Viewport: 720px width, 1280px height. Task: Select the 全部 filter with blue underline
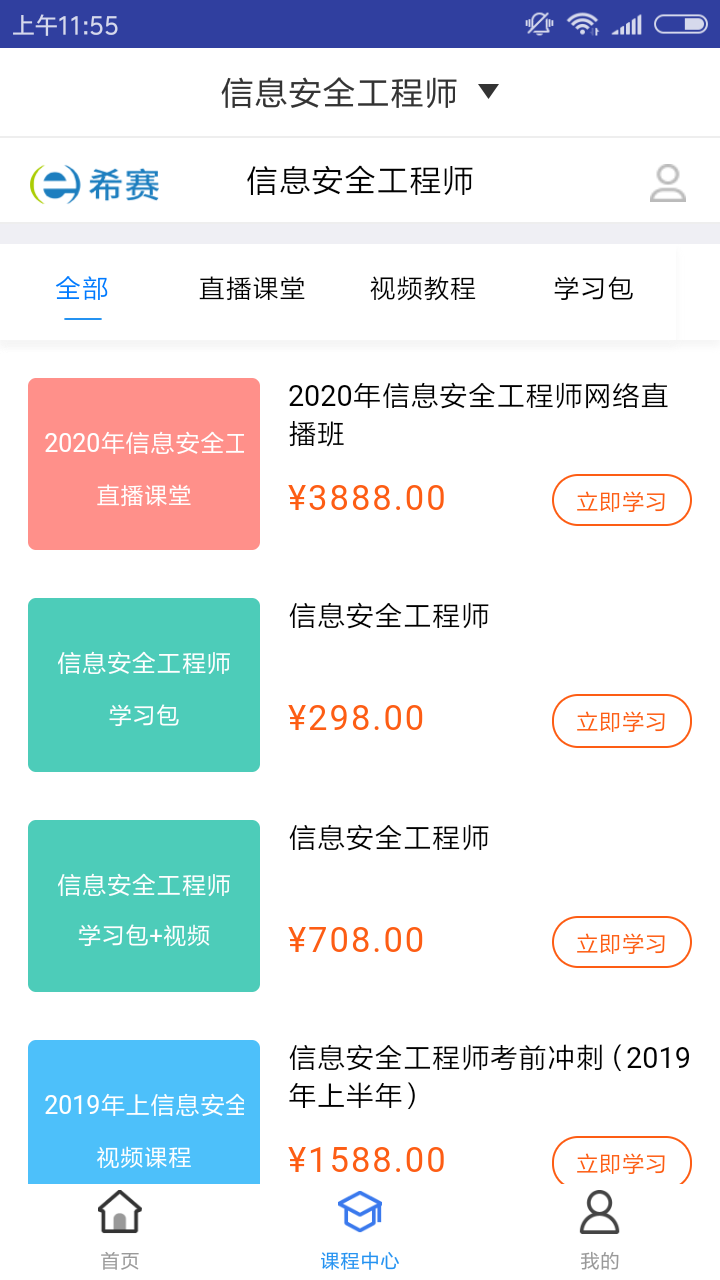pyautogui.click(x=81, y=289)
